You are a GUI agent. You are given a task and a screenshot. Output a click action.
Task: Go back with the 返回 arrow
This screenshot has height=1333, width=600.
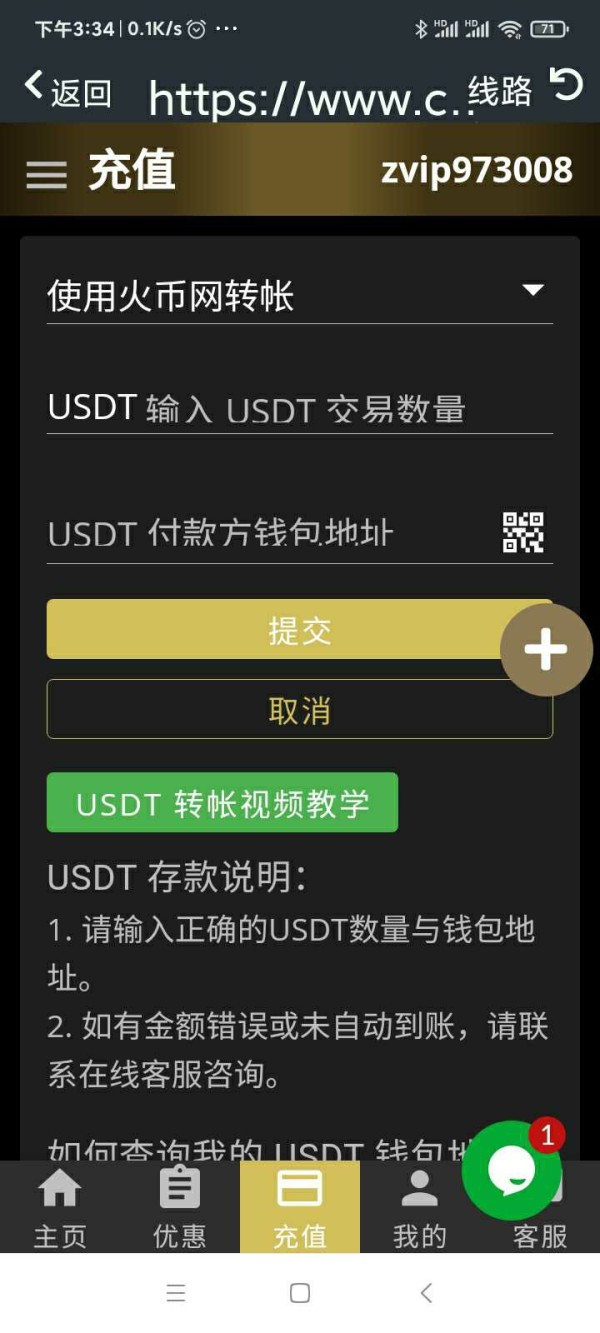(x=68, y=90)
